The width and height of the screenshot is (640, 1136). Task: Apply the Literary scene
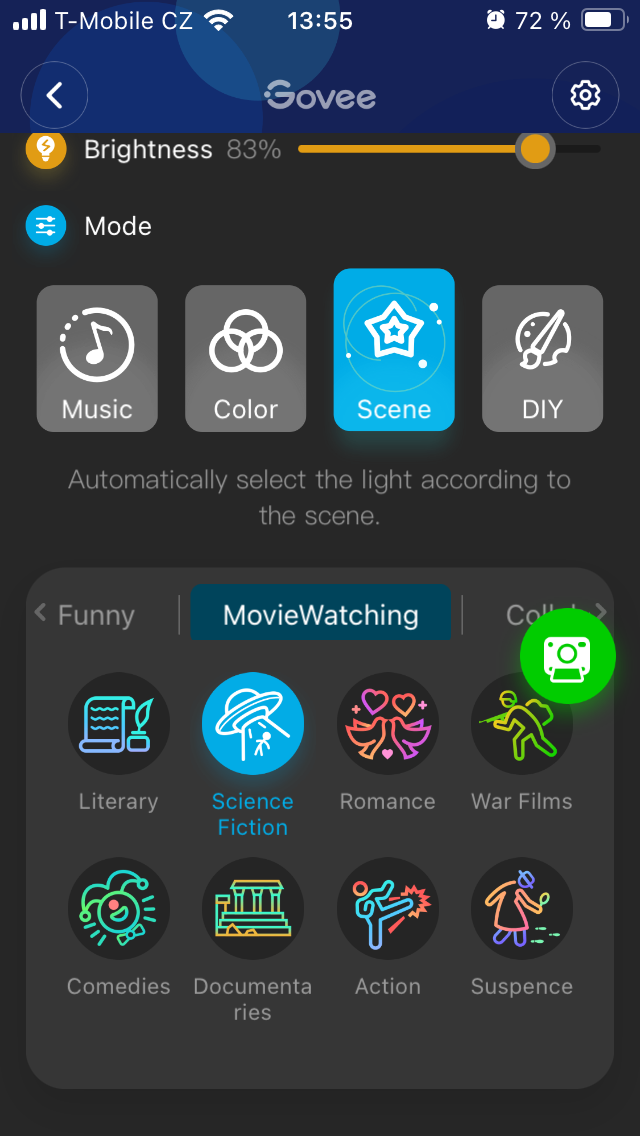[118, 723]
